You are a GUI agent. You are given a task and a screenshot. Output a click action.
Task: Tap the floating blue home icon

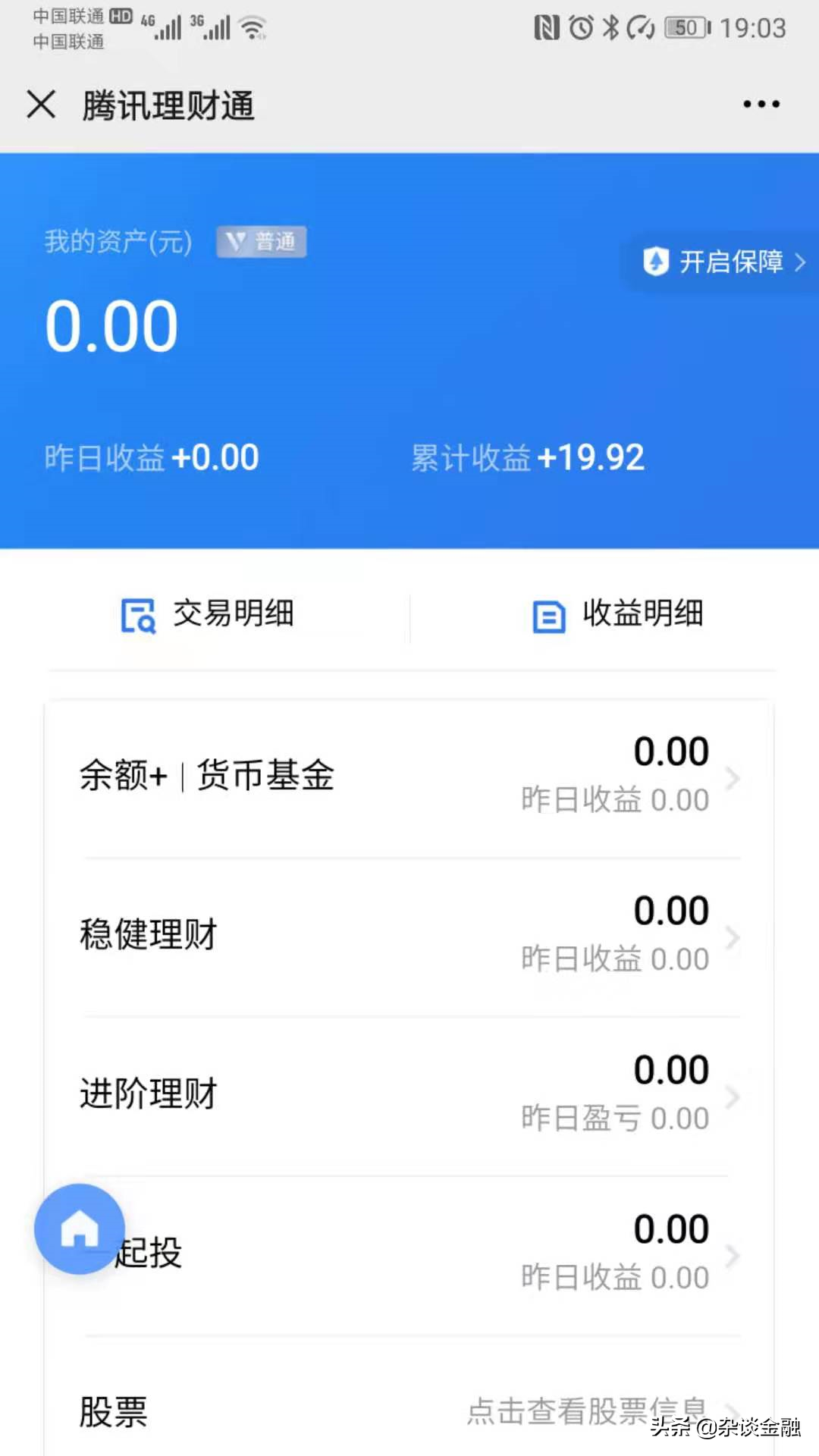79,1228
